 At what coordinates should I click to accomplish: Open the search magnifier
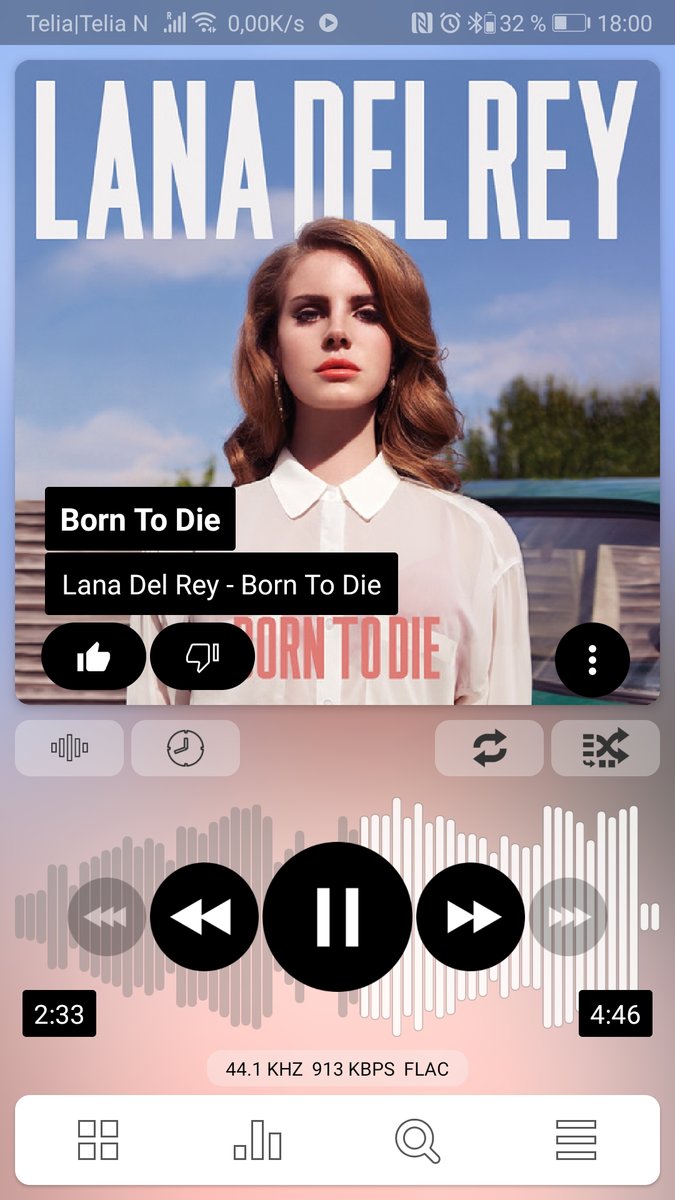417,1140
